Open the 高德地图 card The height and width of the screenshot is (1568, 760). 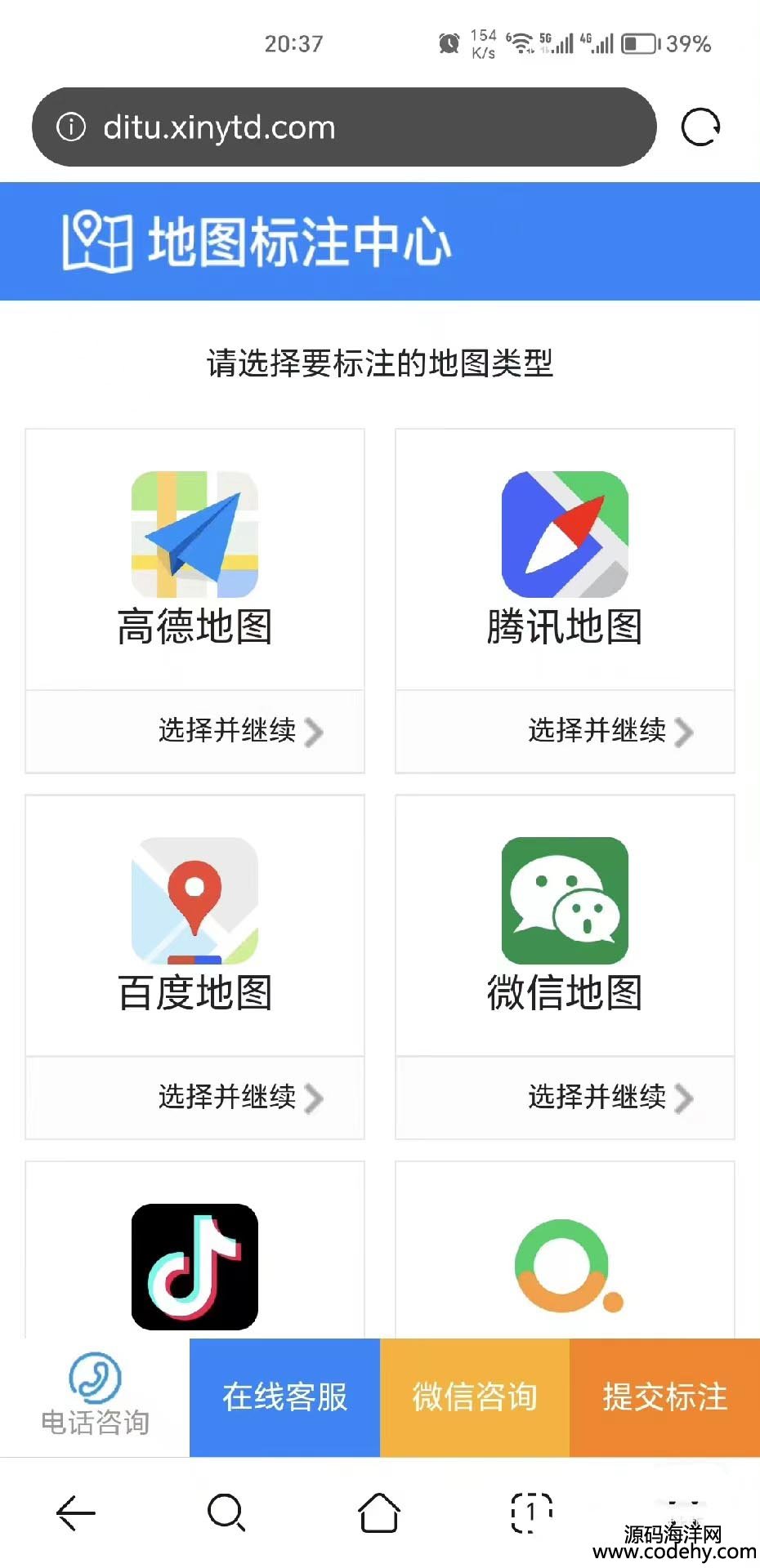click(x=194, y=559)
